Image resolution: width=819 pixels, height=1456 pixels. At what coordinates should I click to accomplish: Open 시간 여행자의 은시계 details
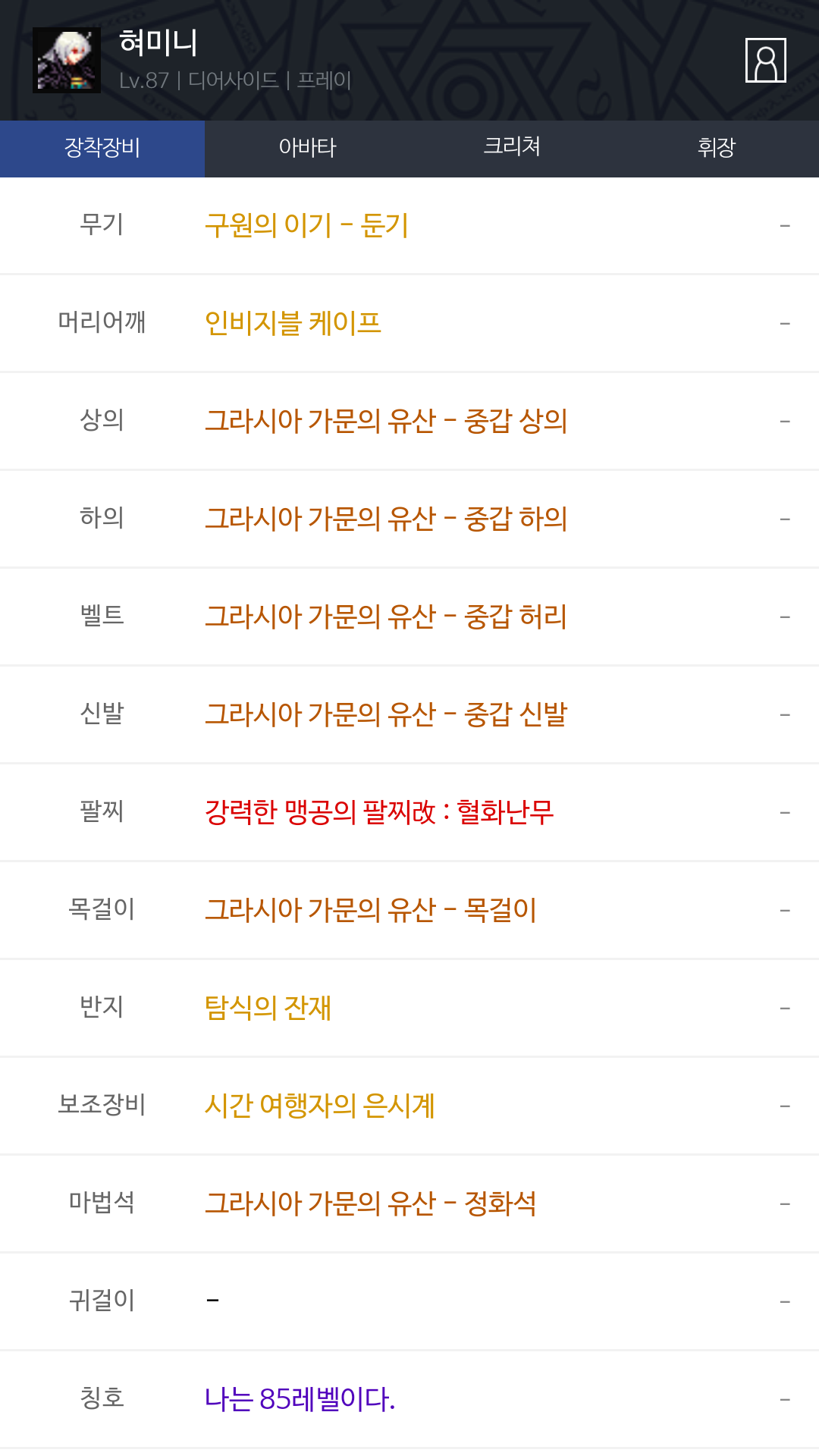[x=319, y=1106]
